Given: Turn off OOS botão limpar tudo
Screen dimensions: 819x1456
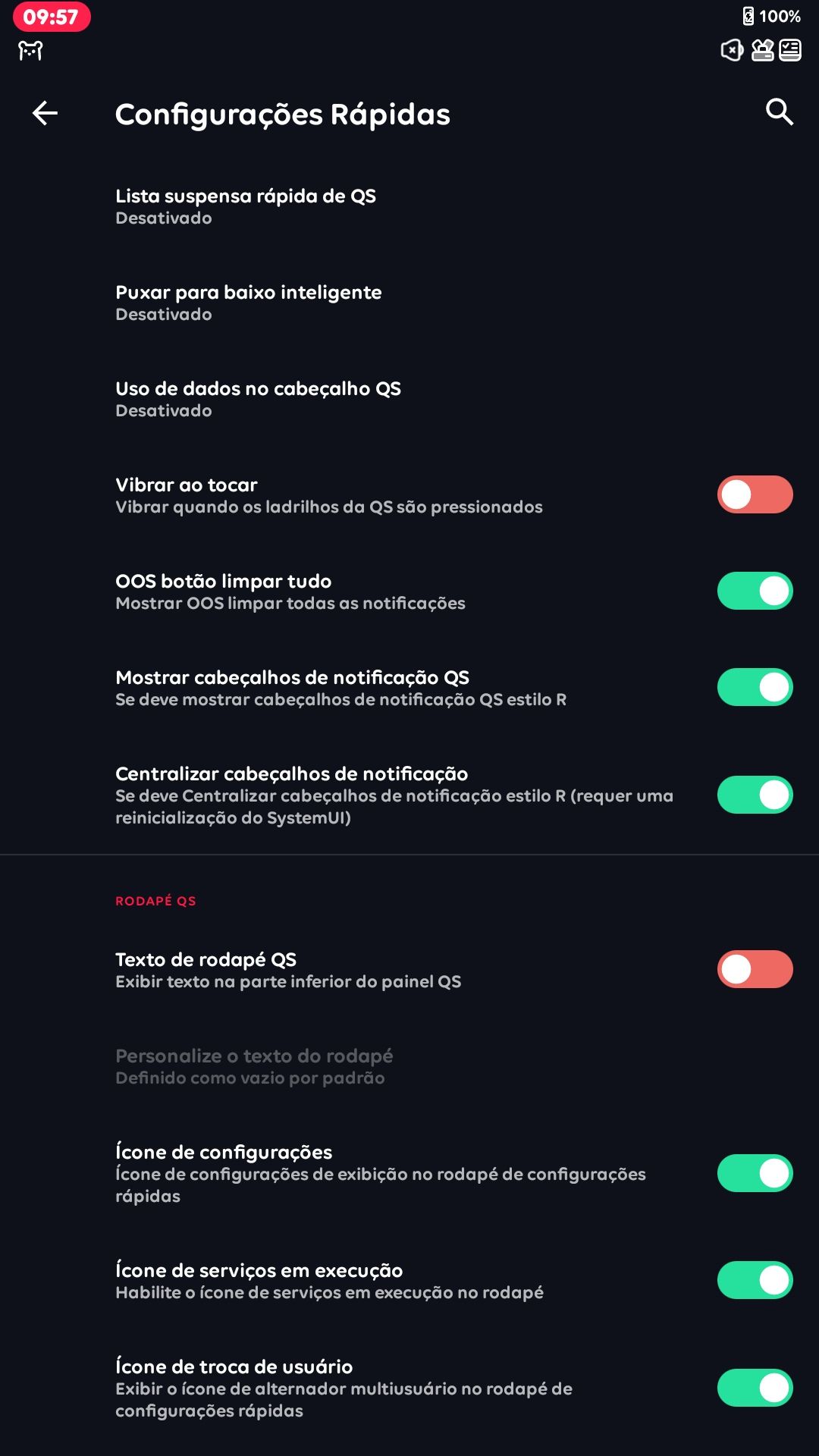Looking at the screenshot, I should pos(755,591).
